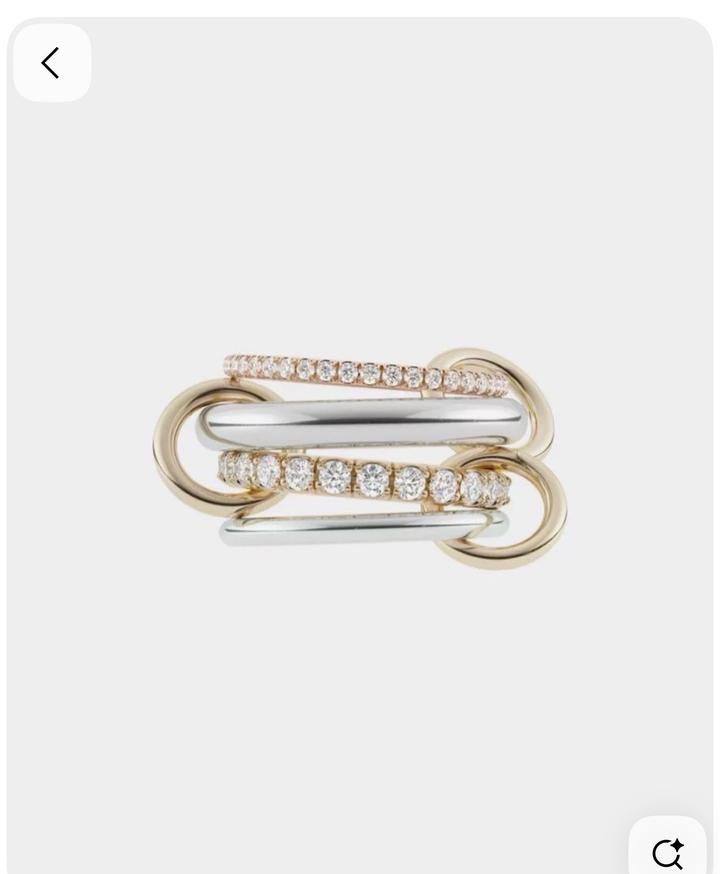Image resolution: width=720 pixels, height=874 pixels.
Task: Open the visual search magnifier with sparkle
Action: 668,847
